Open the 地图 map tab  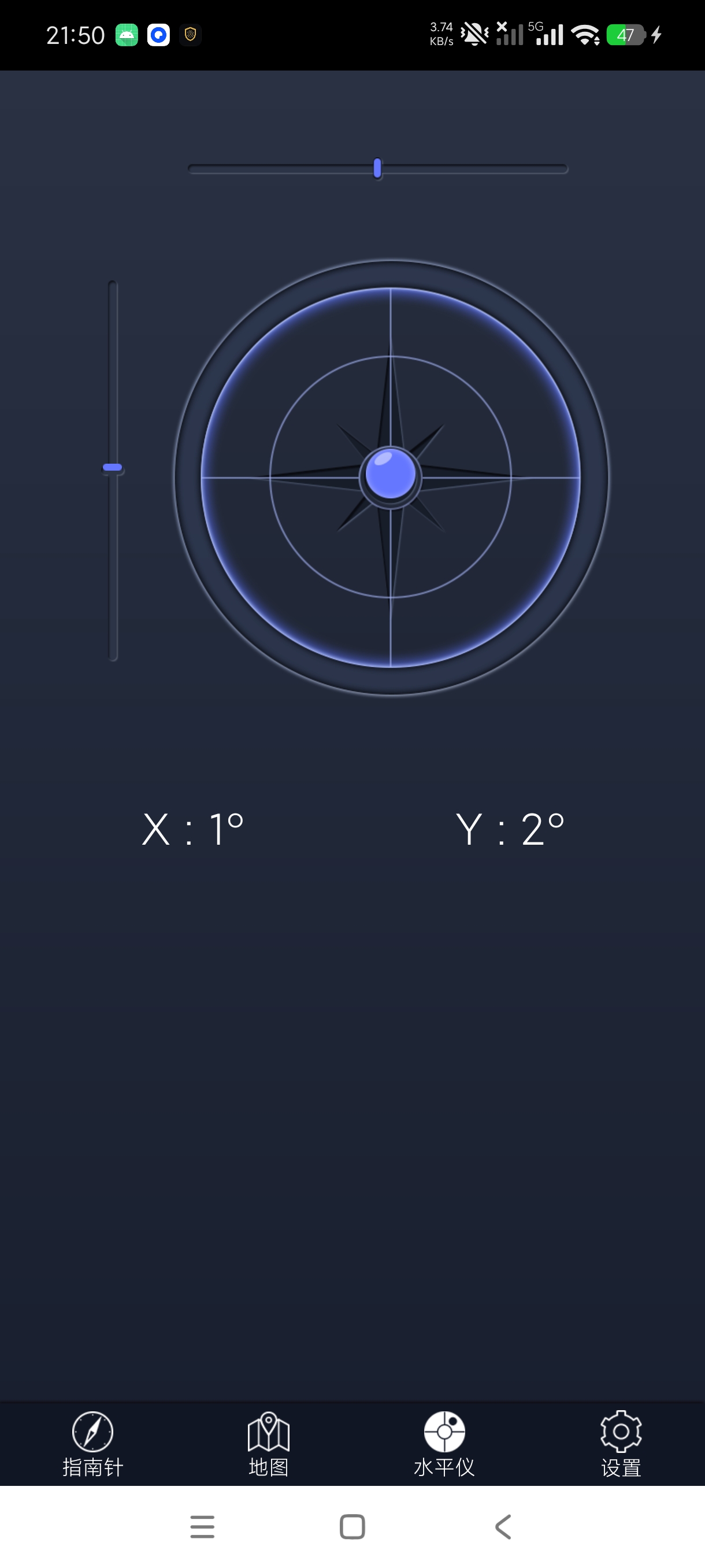268,1444
